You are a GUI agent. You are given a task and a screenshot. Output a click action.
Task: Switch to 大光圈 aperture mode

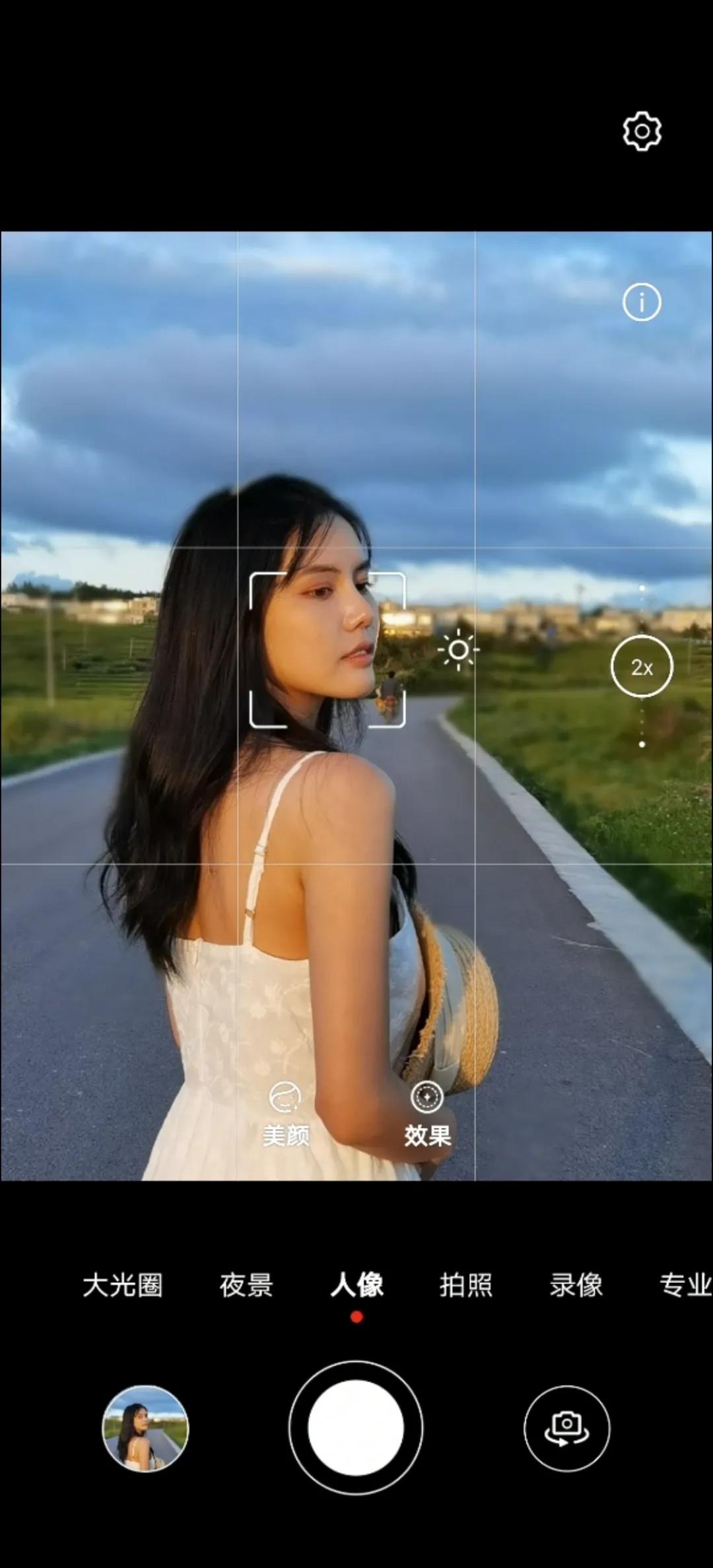click(123, 1285)
